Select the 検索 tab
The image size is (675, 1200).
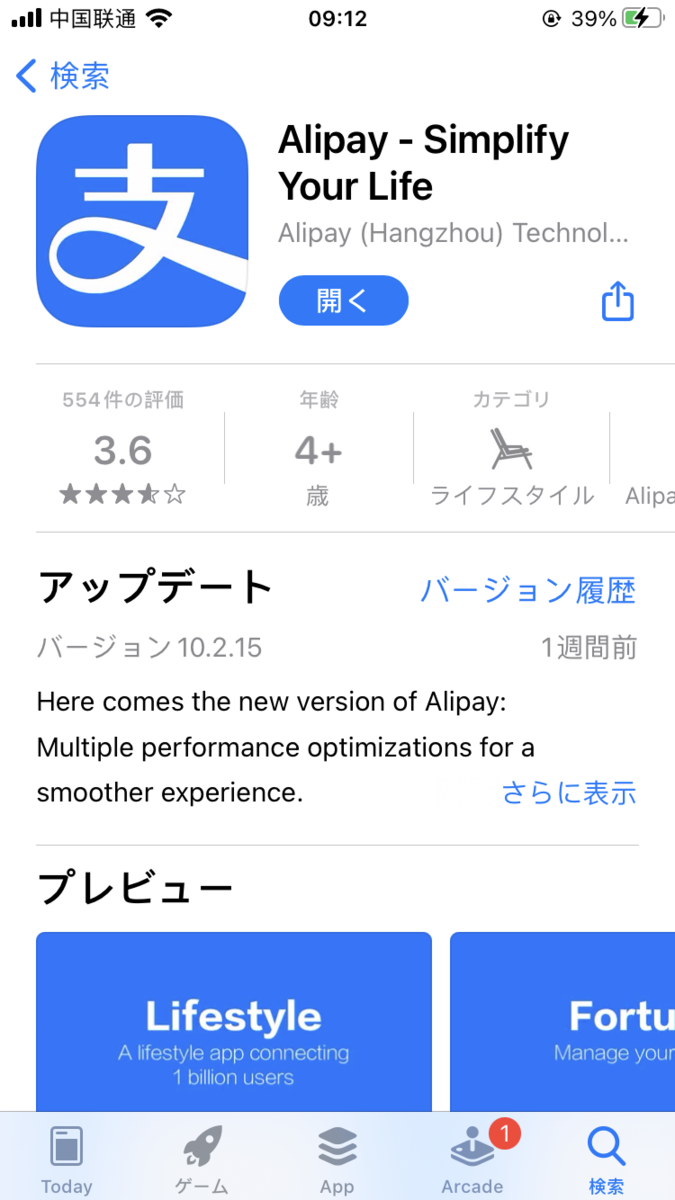[x=607, y=1159]
